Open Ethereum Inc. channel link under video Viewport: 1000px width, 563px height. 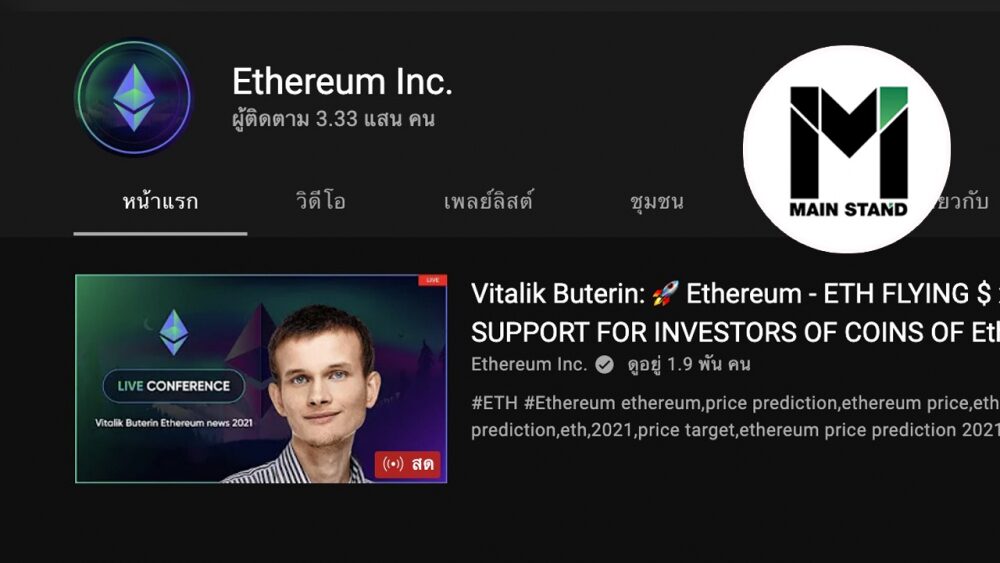tap(528, 364)
